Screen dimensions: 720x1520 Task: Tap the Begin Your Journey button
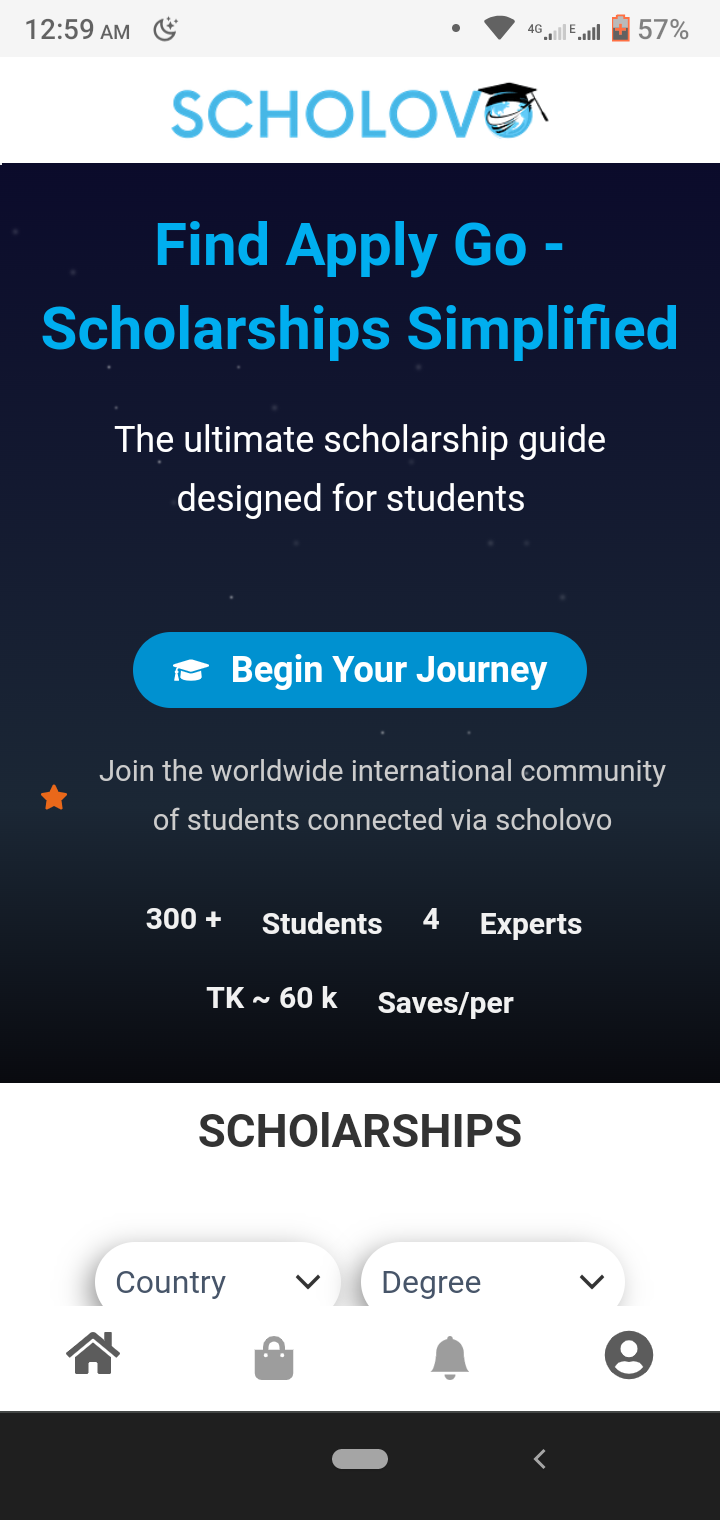(x=360, y=670)
